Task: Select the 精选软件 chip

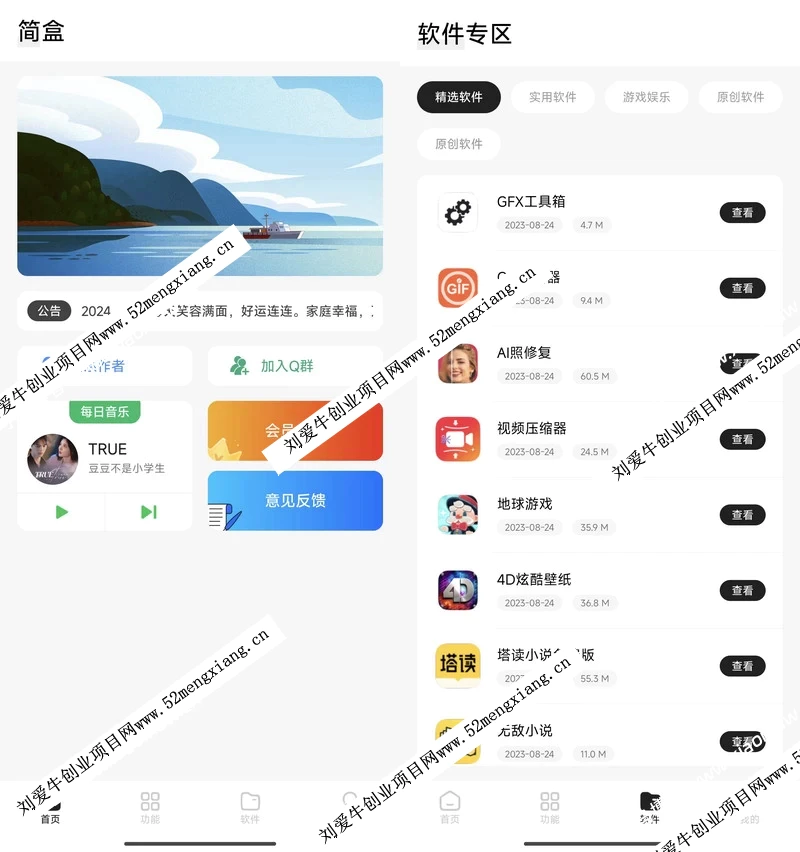Action: 458,97
